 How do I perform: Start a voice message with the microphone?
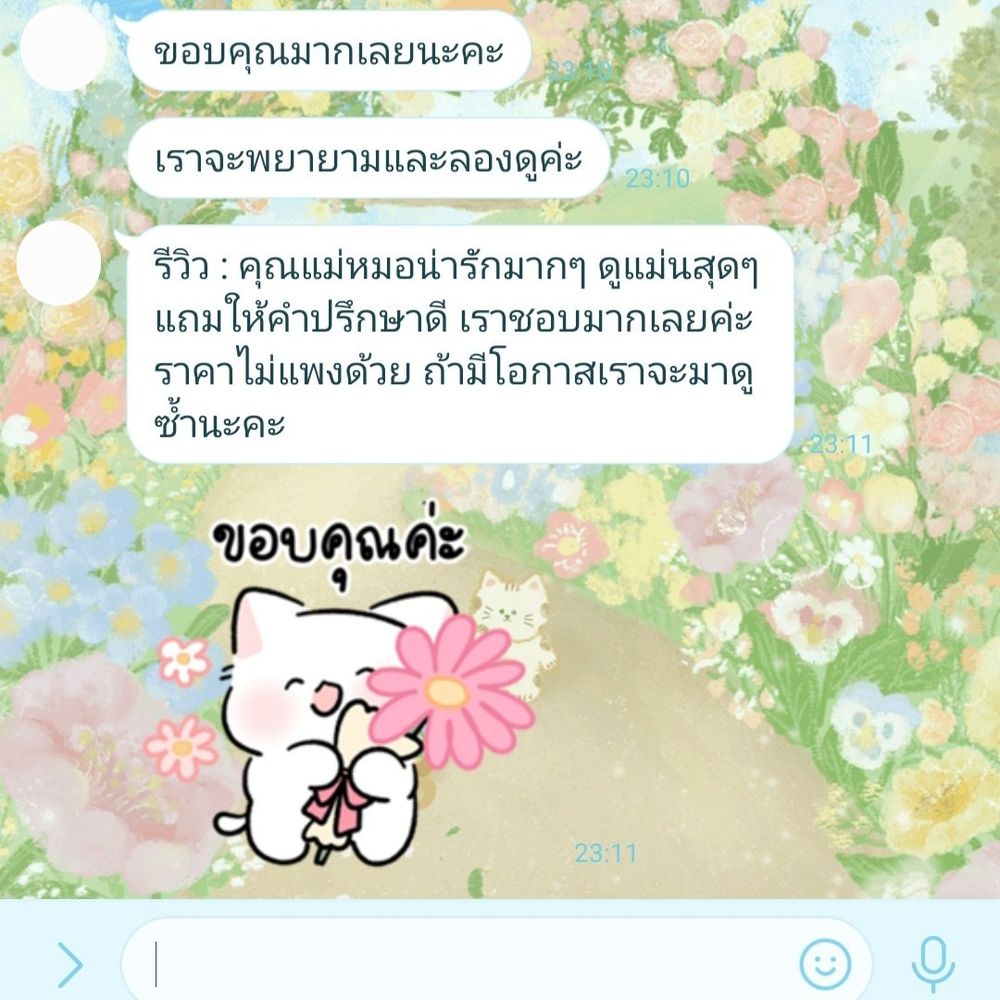933,964
